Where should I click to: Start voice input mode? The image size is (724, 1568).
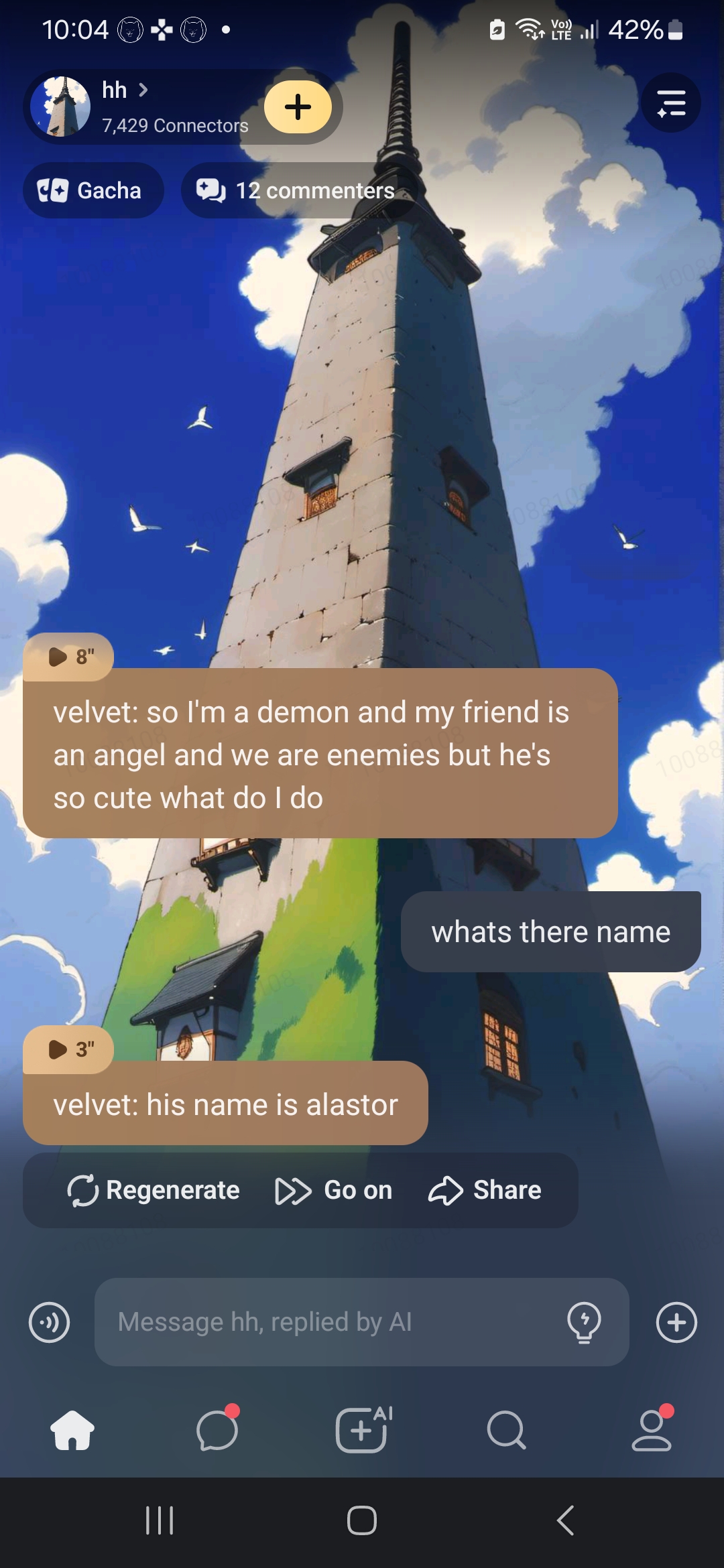point(49,1323)
